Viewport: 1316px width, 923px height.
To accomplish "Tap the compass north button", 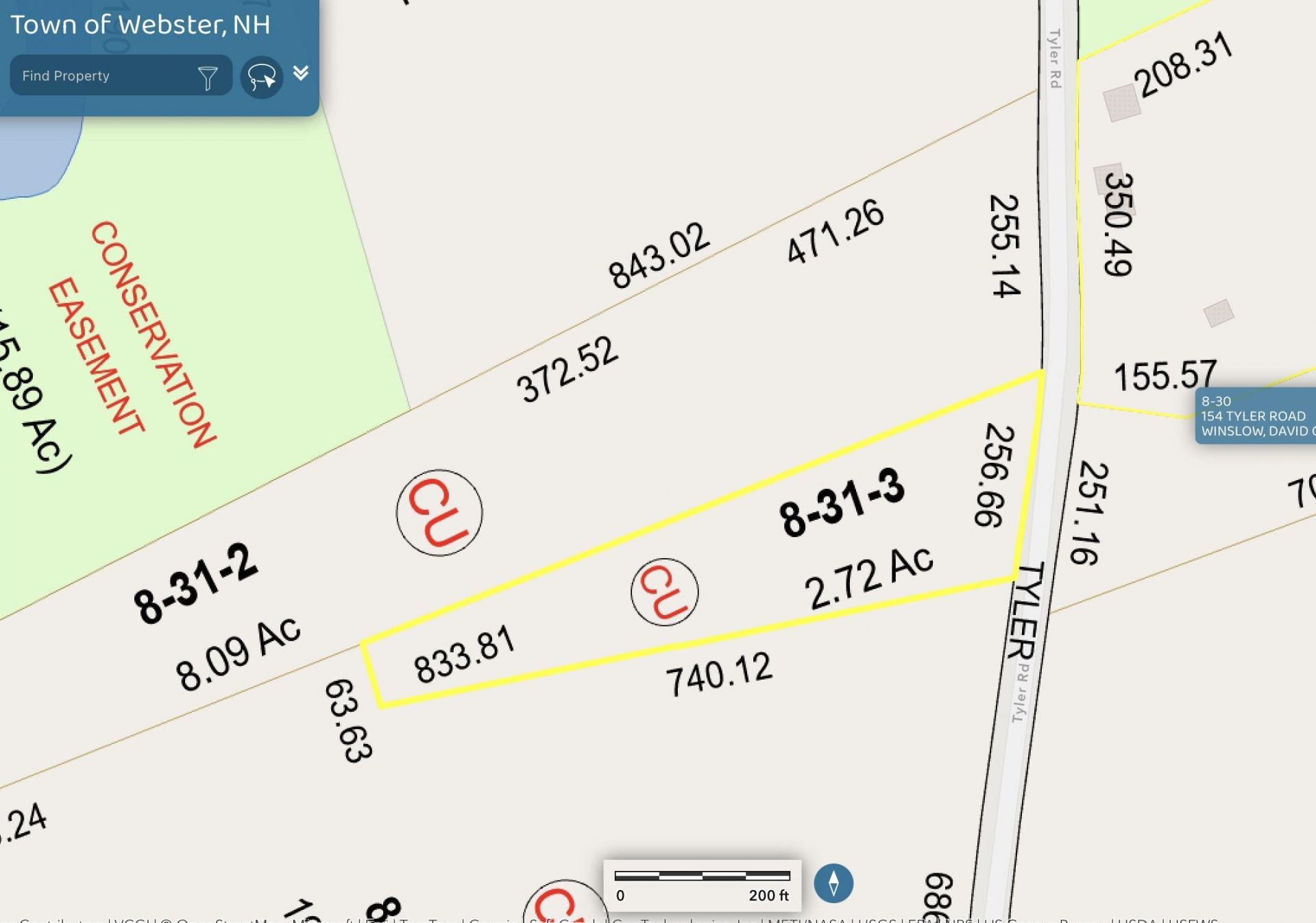I will pos(833,883).
